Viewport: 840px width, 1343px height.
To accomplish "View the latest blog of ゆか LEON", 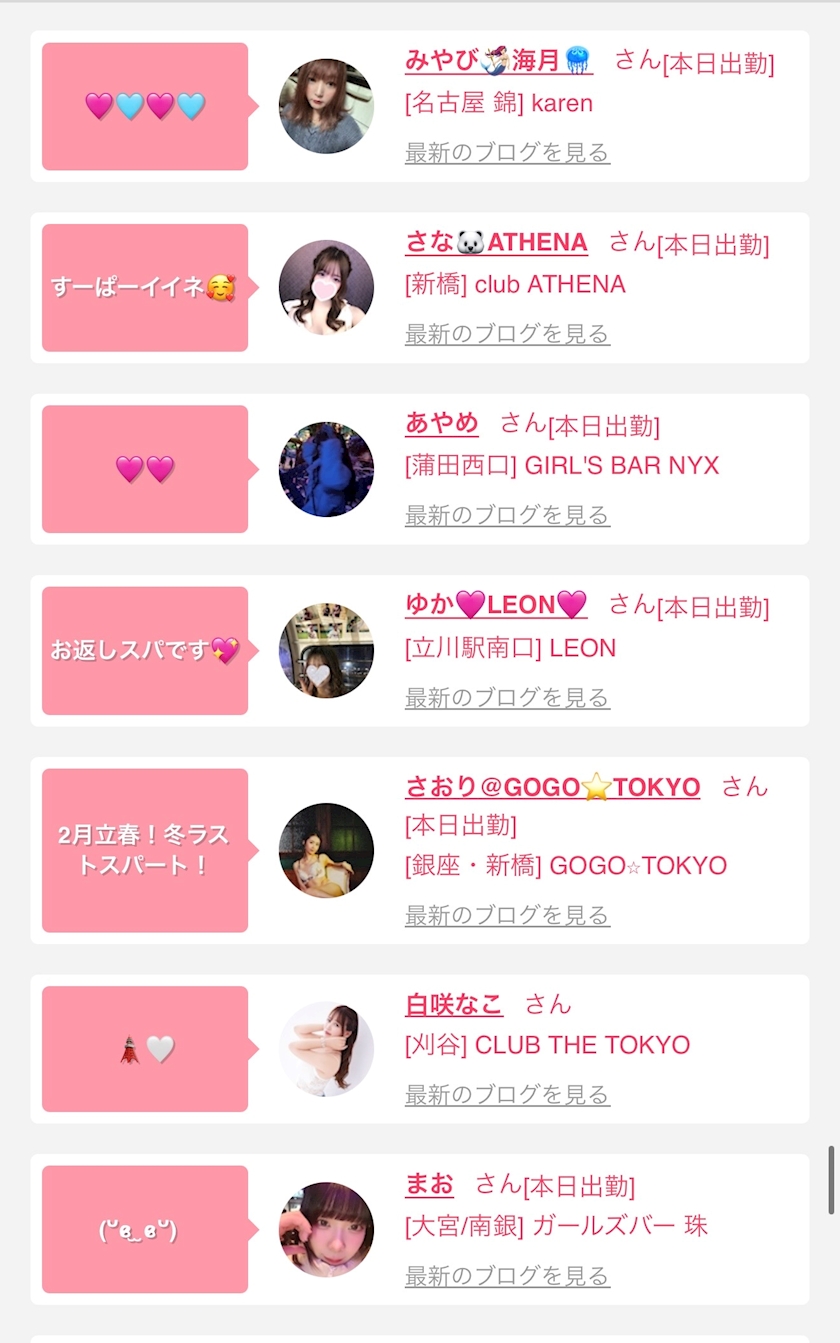I will pos(507,698).
